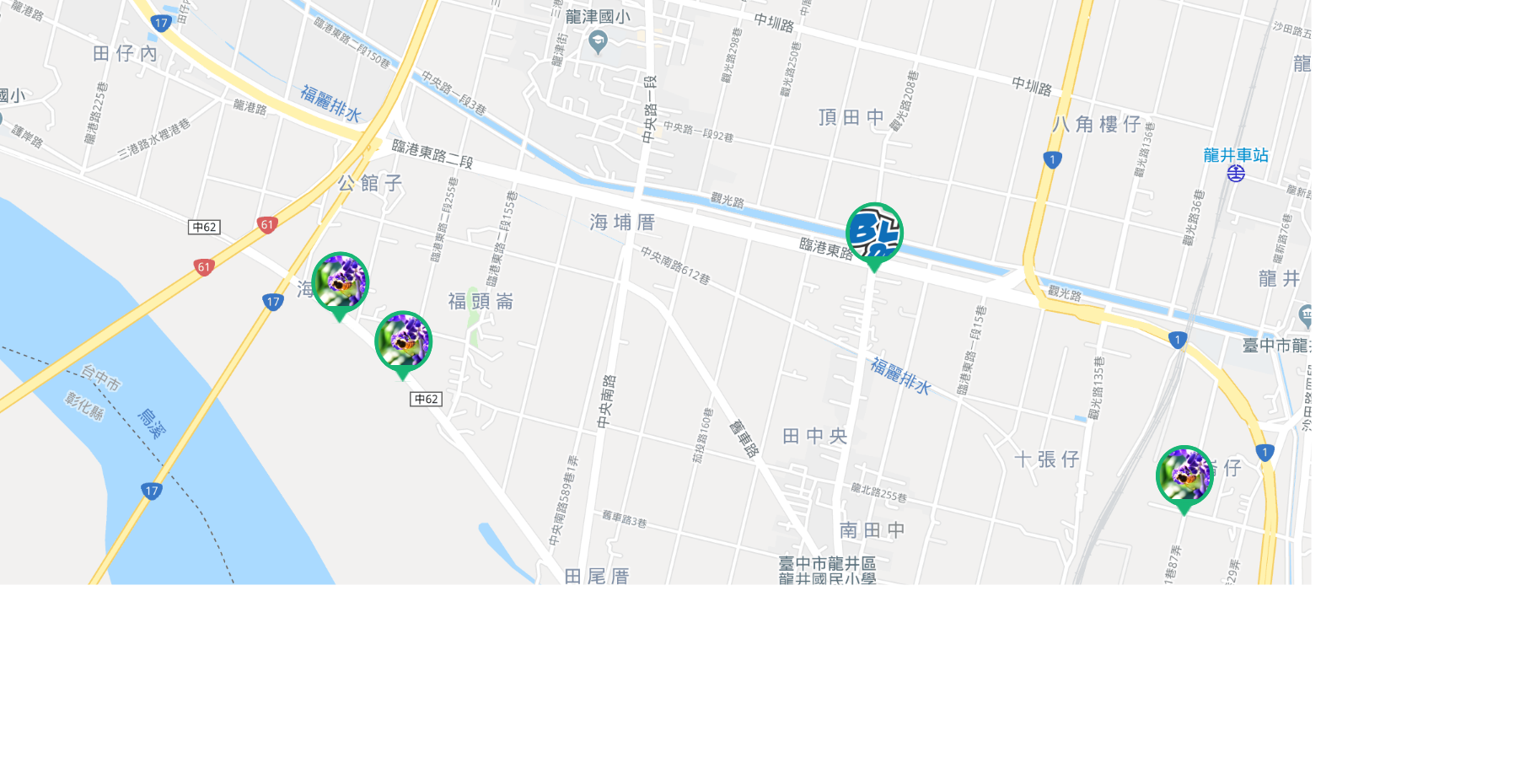Image resolution: width=1525 pixels, height=784 pixels.
Task: Select the flower pin beside the 中62 road sign
Action: point(403,341)
